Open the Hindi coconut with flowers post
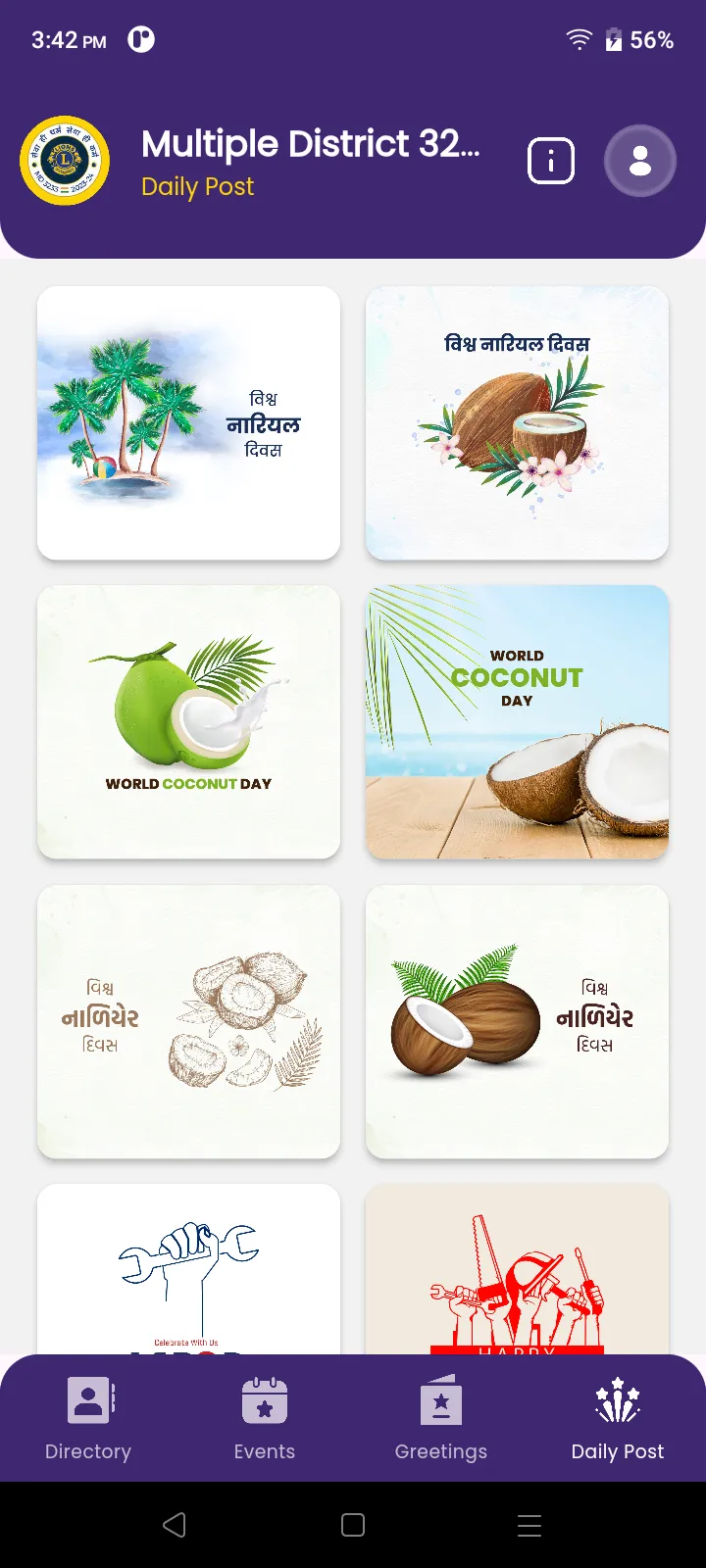The image size is (706, 1568). pos(517,423)
